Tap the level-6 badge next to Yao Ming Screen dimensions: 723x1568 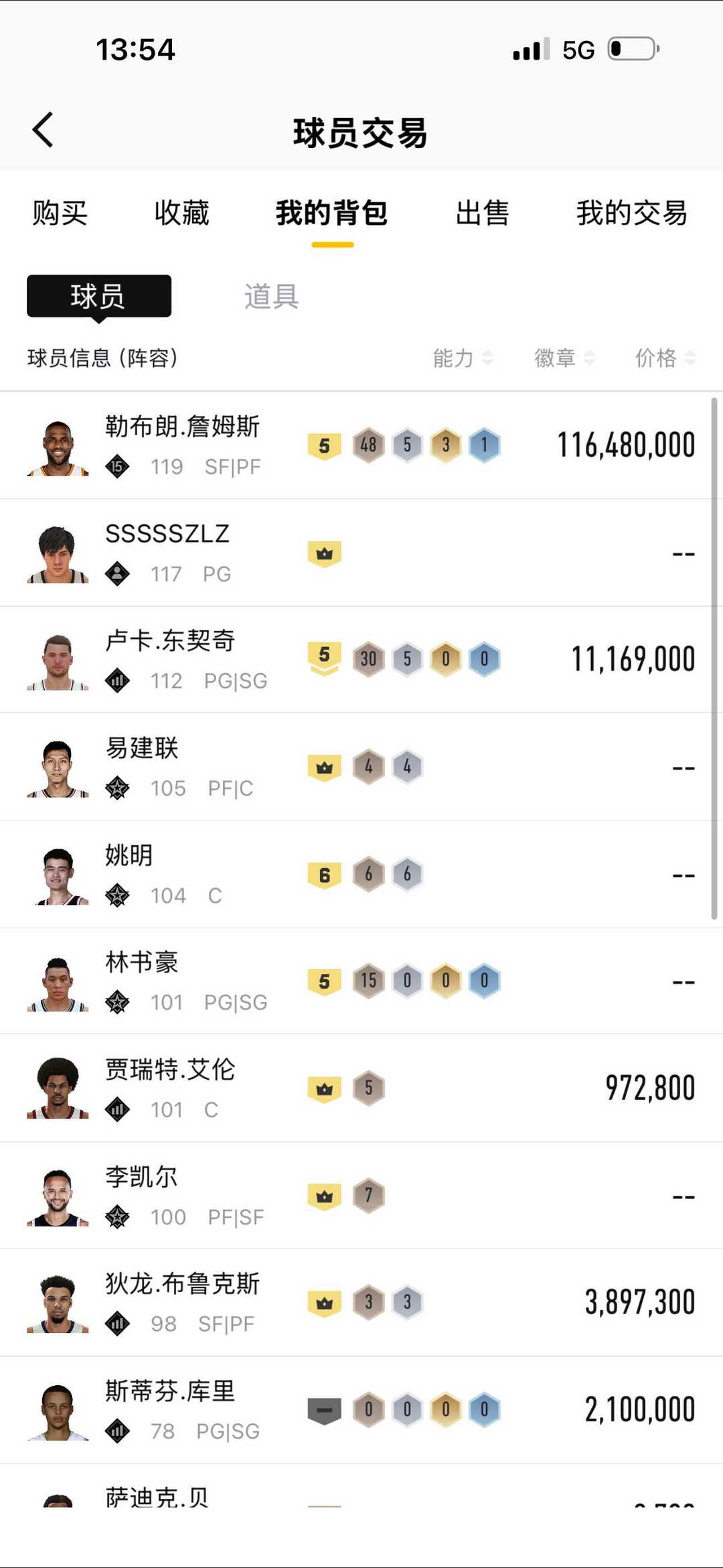click(324, 874)
